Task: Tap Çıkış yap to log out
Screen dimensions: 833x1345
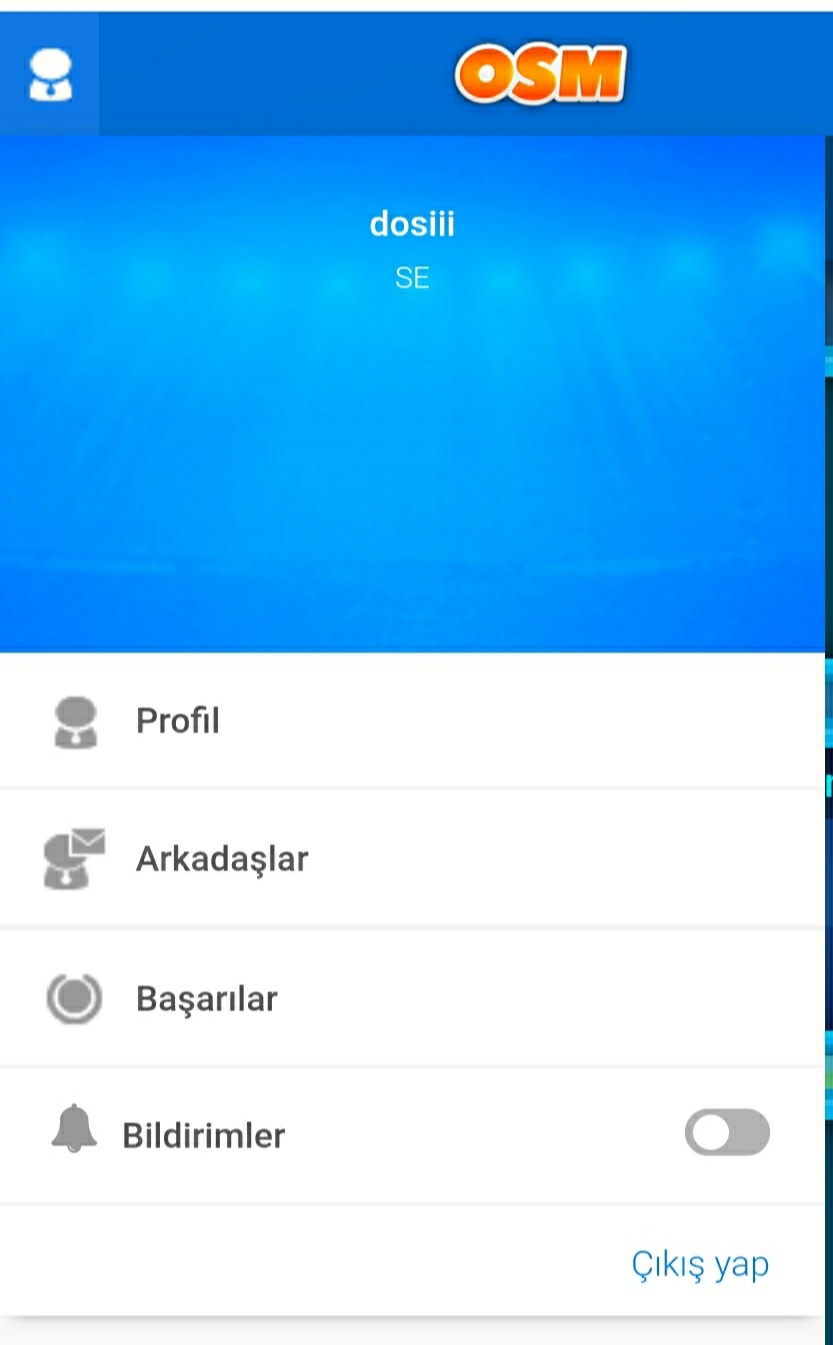Action: click(x=700, y=1264)
